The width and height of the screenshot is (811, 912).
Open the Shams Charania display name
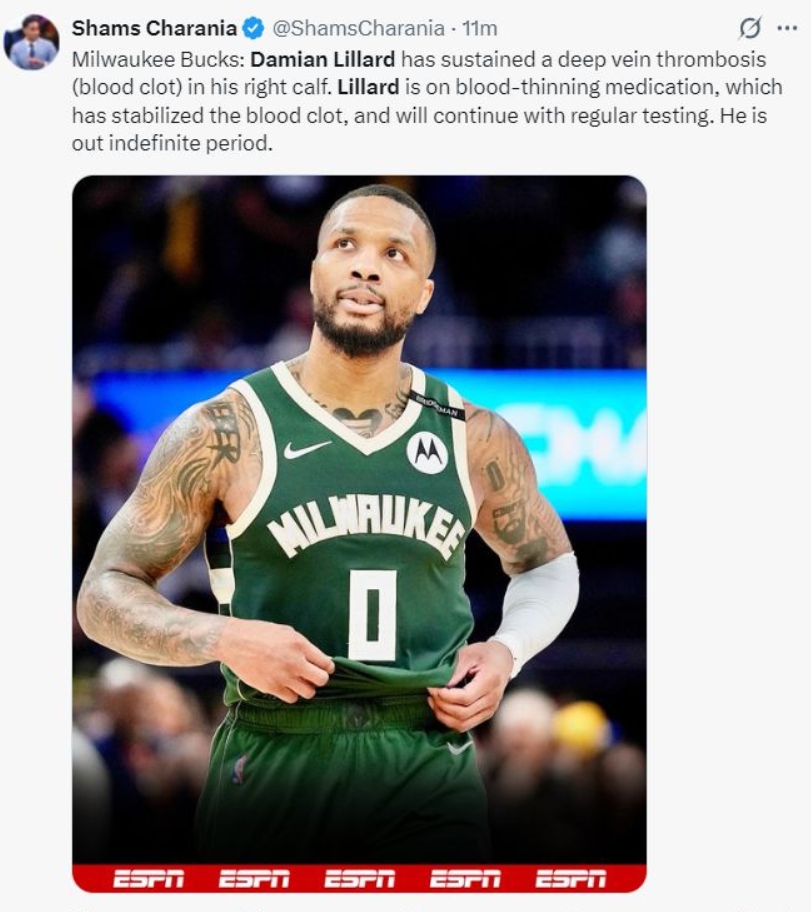tap(154, 28)
